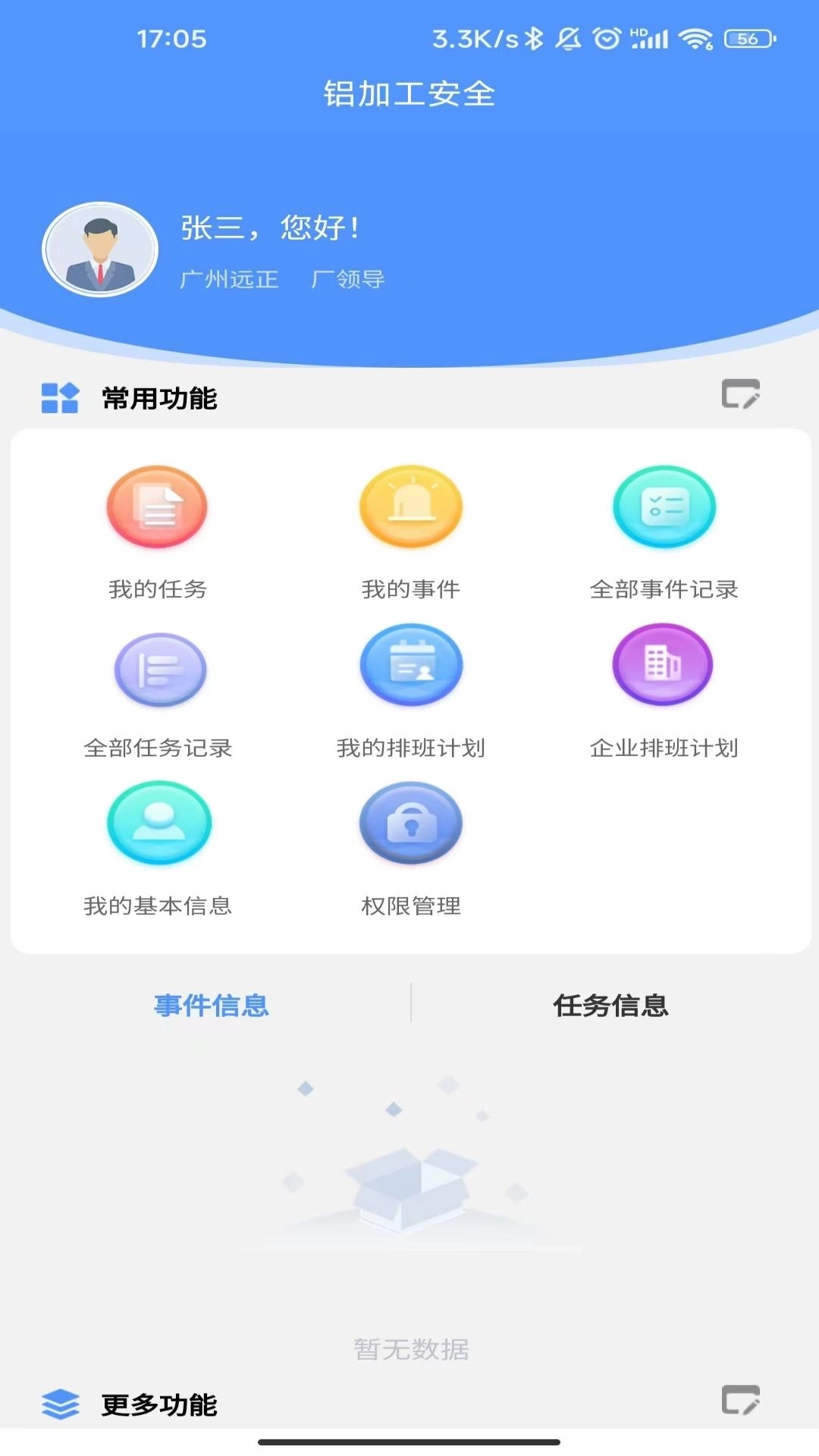Open 我的任务 (My Tasks)
This screenshot has height=1456, width=819.
(x=157, y=508)
